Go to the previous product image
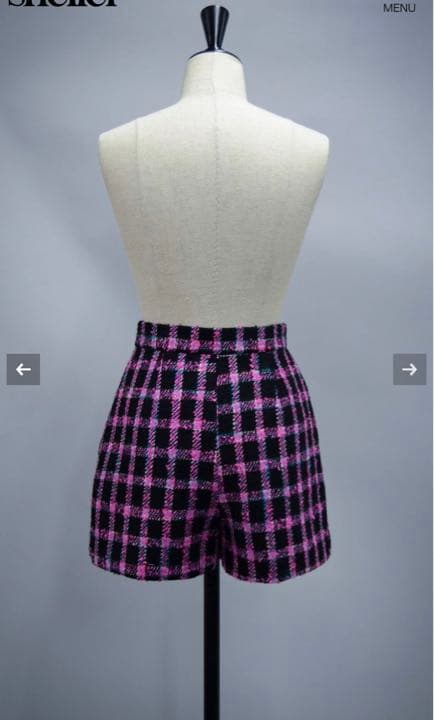Image resolution: width=434 pixels, height=720 pixels. pos(23,369)
